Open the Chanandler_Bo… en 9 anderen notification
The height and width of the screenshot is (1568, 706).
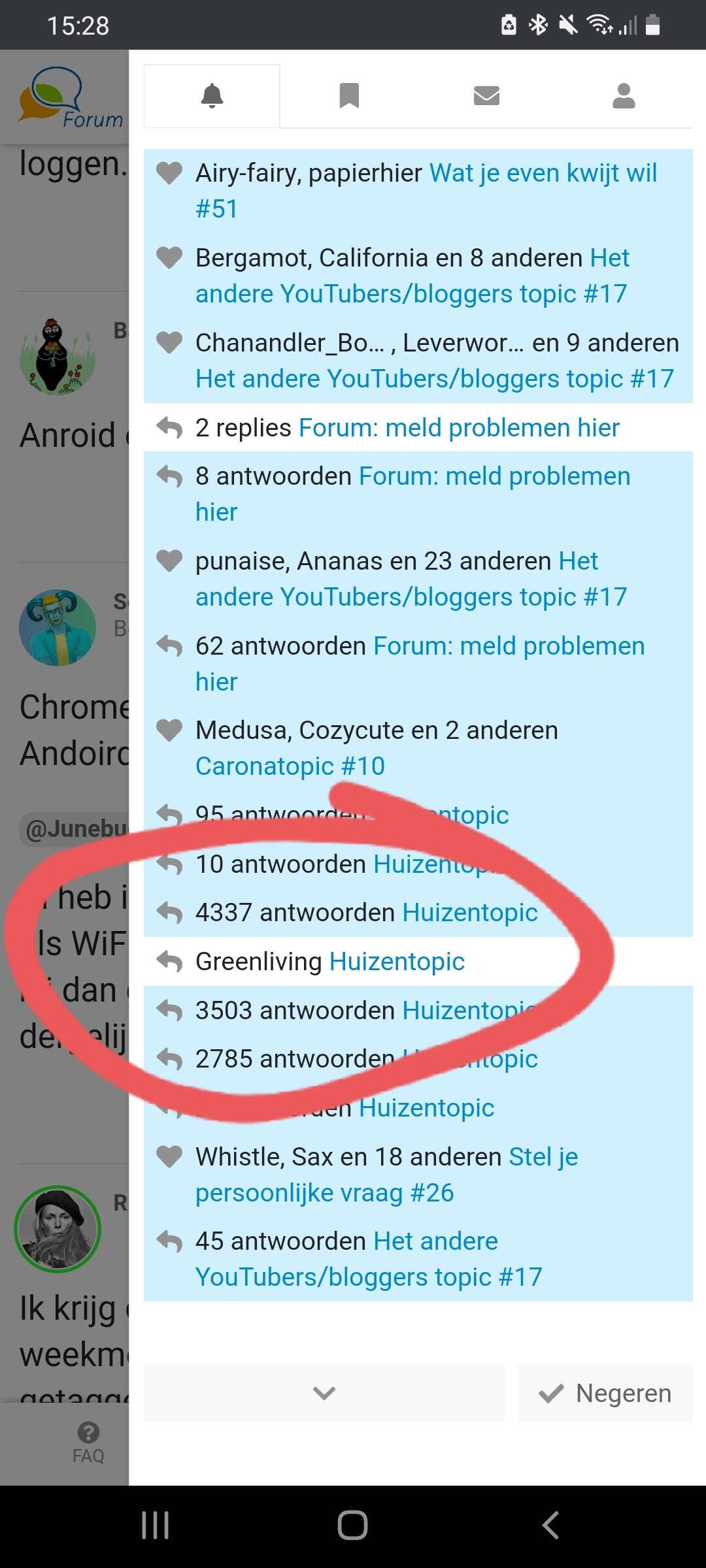[418, 361]
